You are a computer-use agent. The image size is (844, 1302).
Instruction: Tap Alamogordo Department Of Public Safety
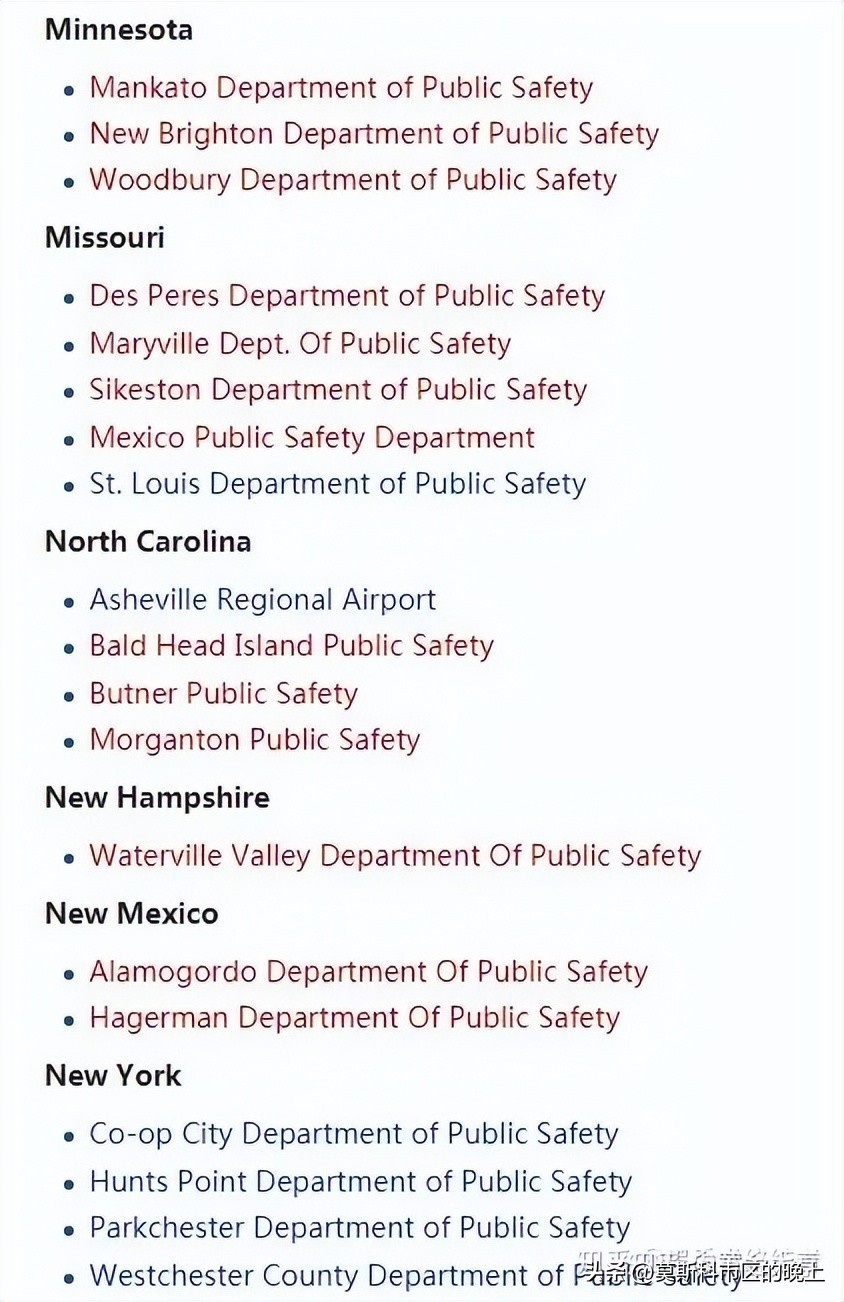point(368,972)
